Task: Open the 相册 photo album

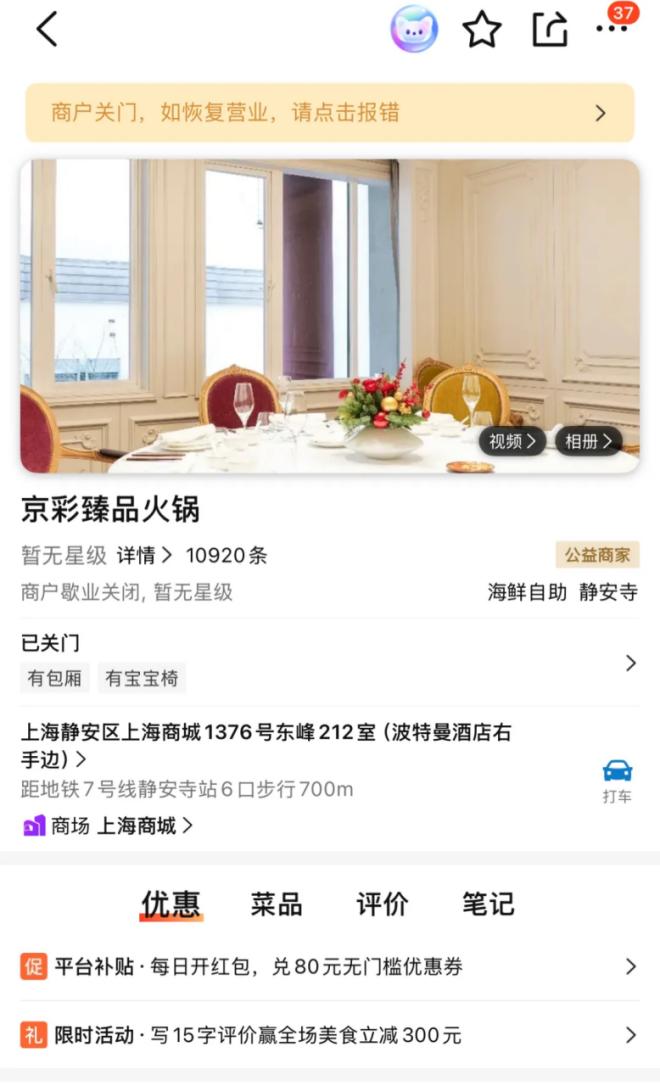Action: [x=587, y=440]
